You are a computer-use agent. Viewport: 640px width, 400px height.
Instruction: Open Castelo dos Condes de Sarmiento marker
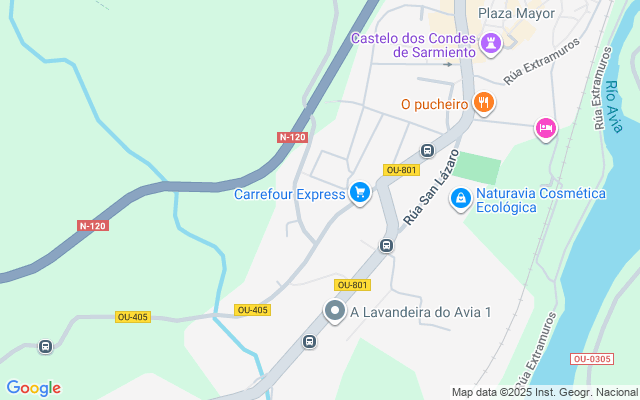click(x=490, y=43)
